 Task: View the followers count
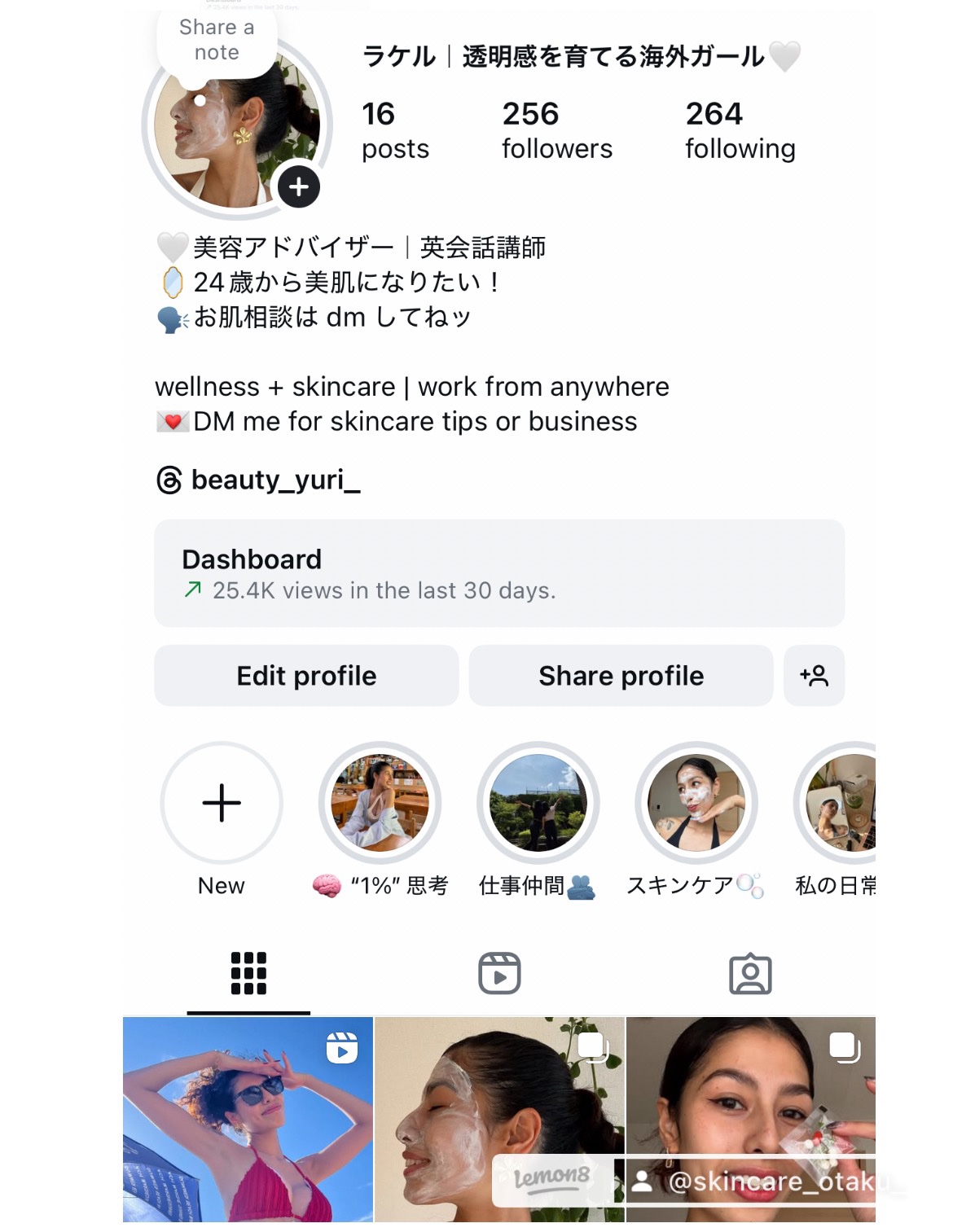[556, 129]
